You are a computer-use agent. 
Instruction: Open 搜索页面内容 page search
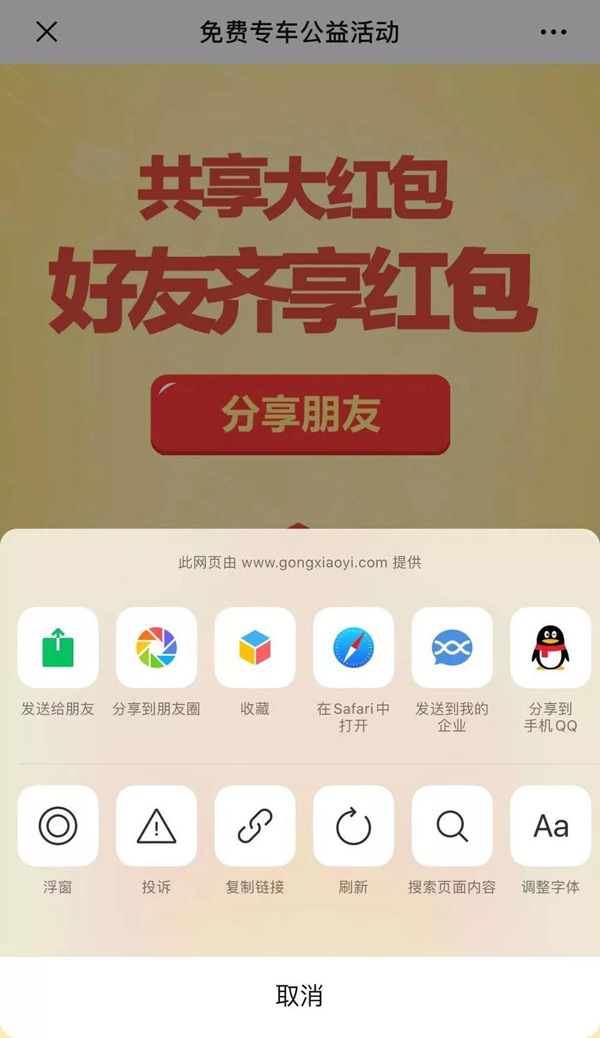pos(452,826)
